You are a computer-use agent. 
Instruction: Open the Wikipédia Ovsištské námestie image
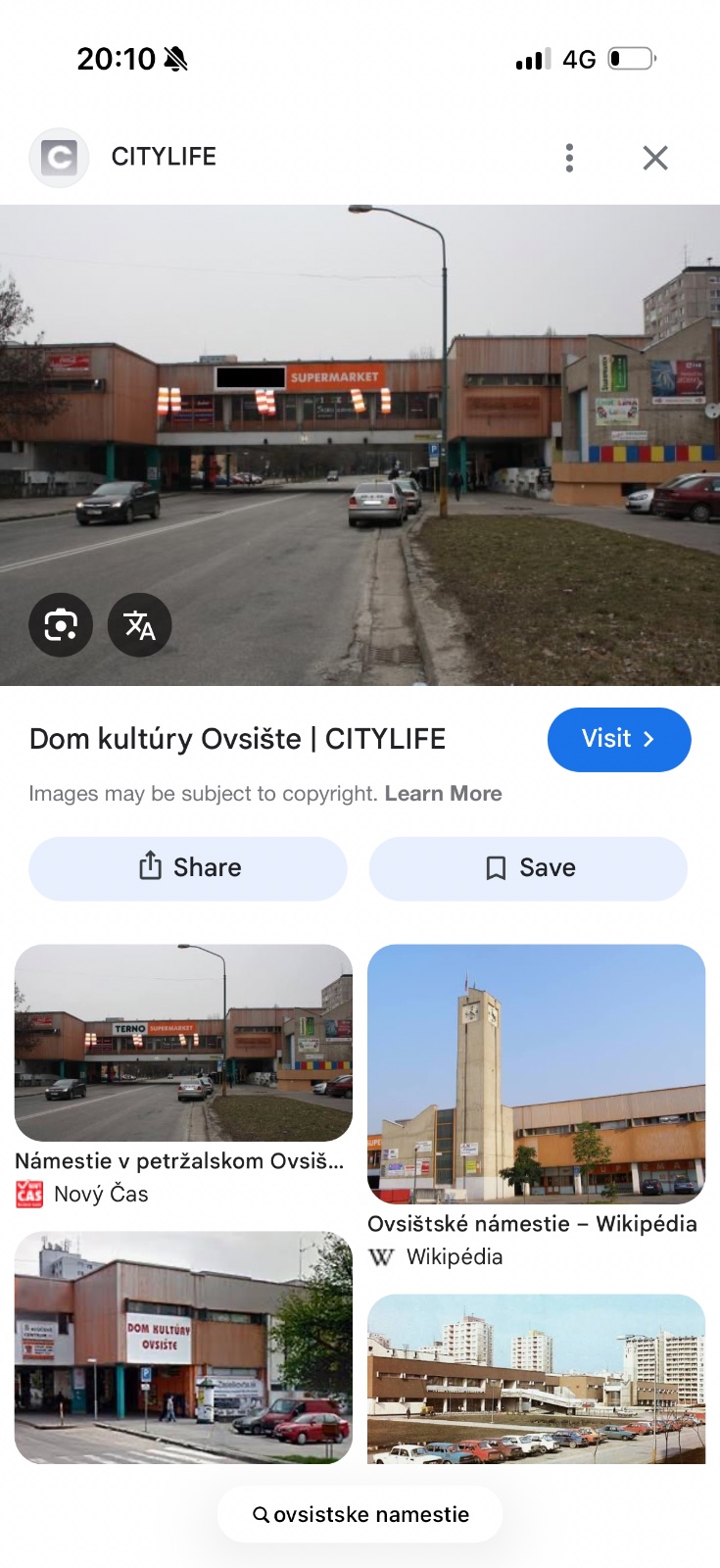pos(536,1073)
